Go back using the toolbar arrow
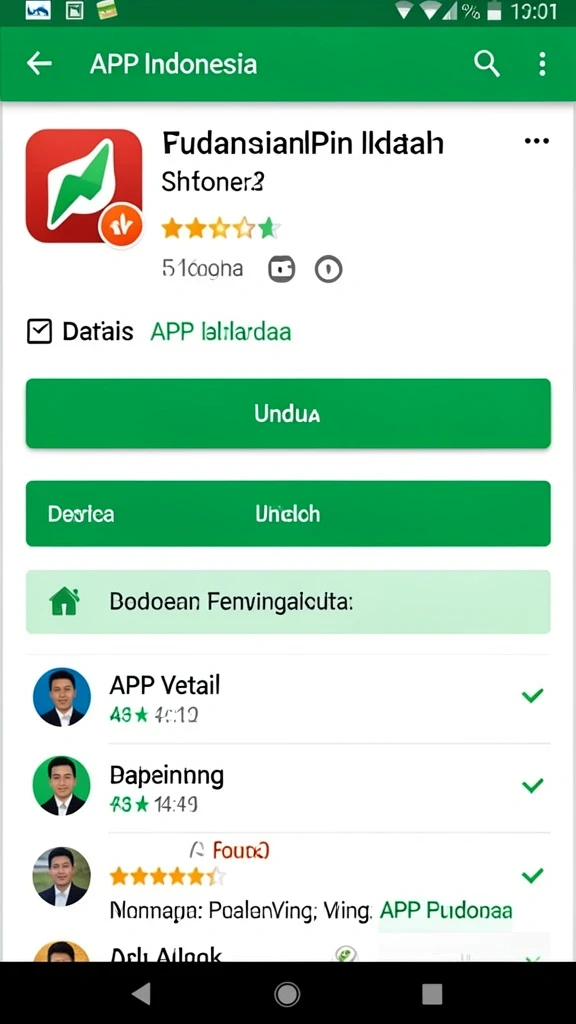This screenshot has width=576, height=1024. [x=39, y=64]
